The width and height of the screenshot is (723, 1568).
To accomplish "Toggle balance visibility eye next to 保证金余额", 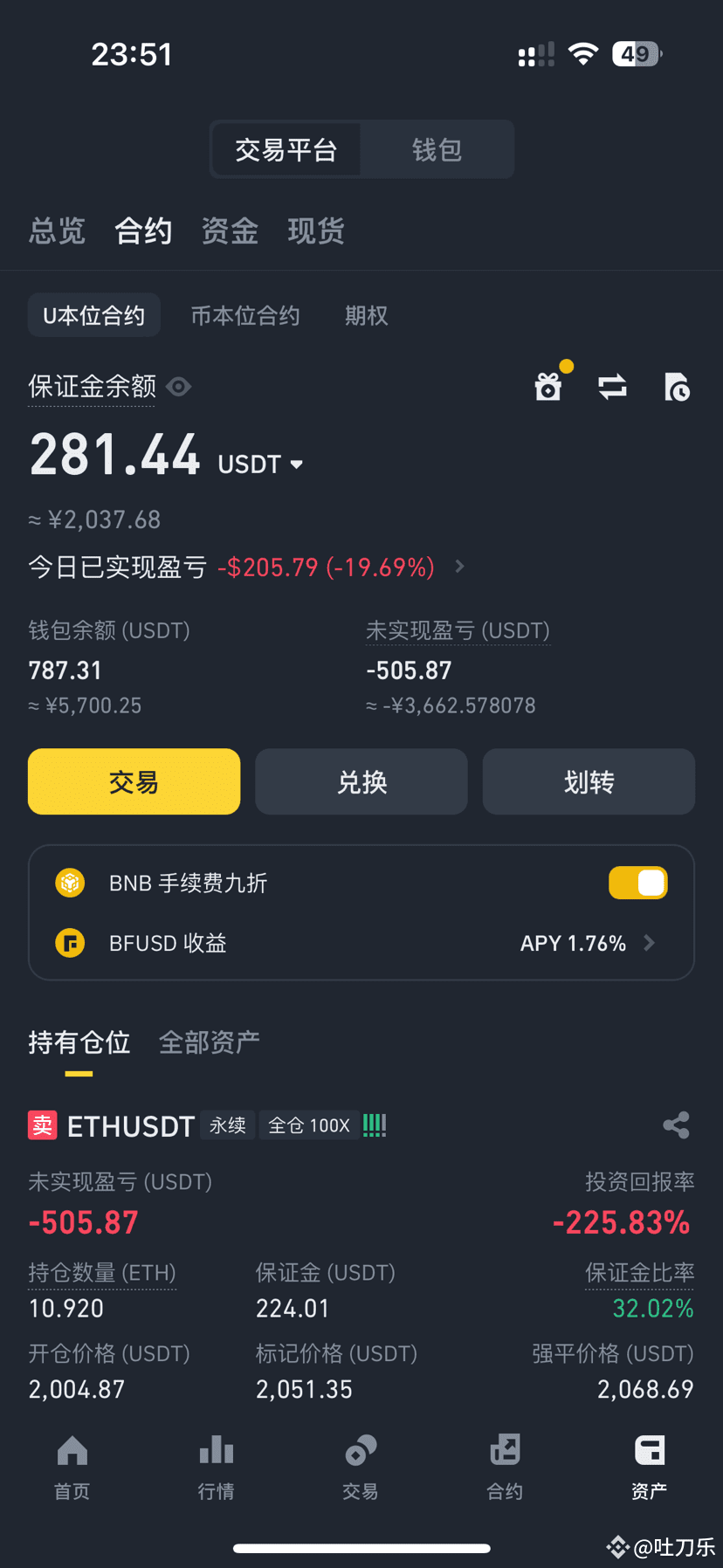I will coord(179,387).
